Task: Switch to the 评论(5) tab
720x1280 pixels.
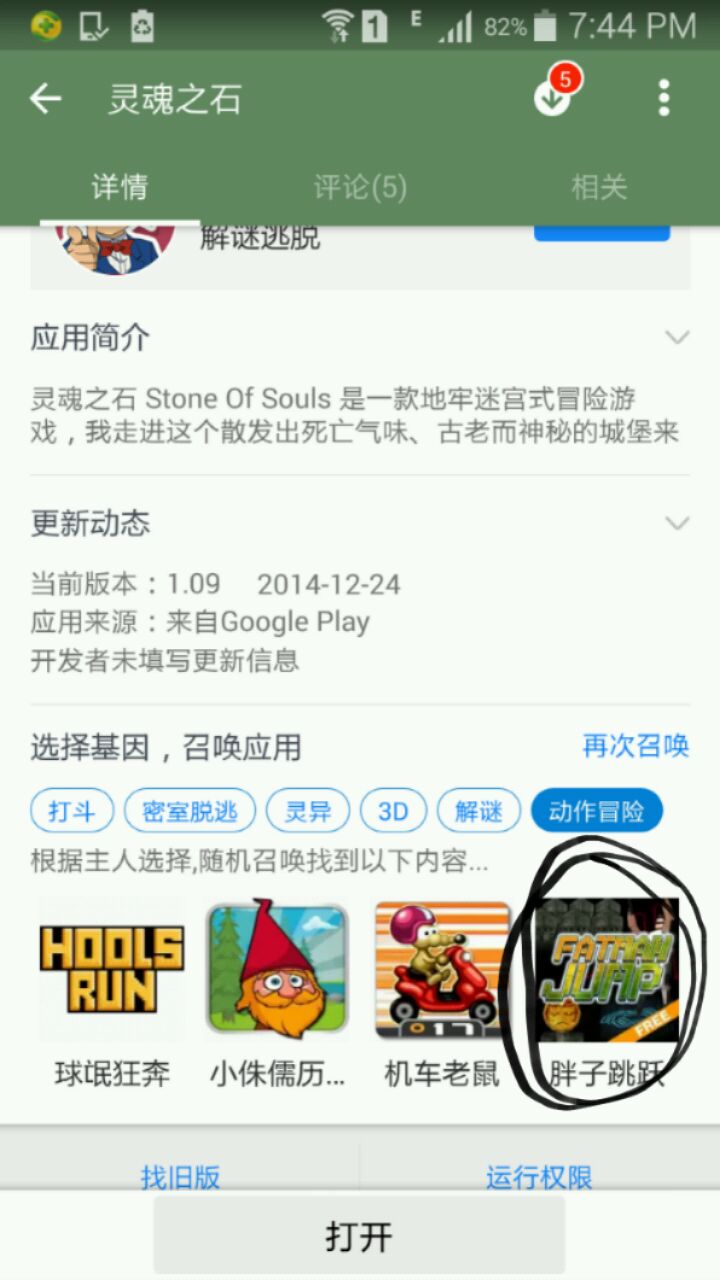Action: click(x=360, y=187)
